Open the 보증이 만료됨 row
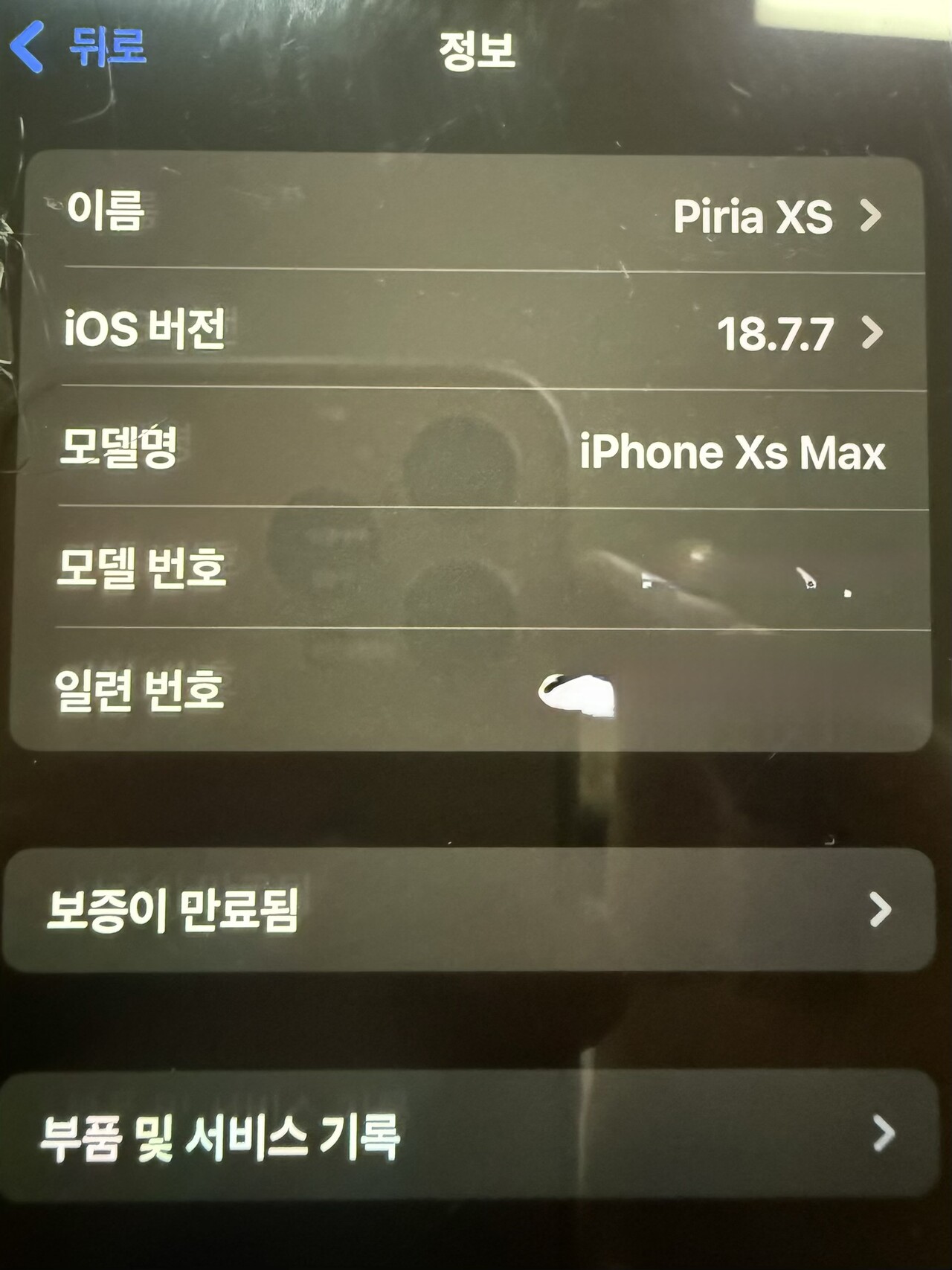 click(469, 909)
